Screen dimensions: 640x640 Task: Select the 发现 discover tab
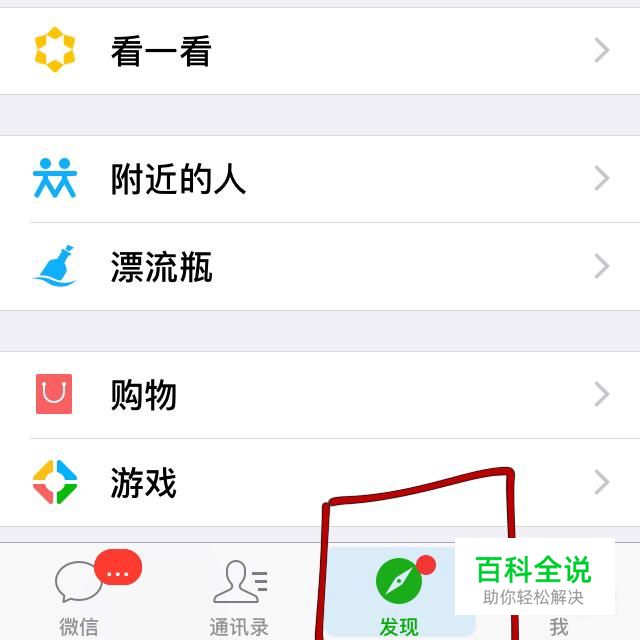[399, 594]
